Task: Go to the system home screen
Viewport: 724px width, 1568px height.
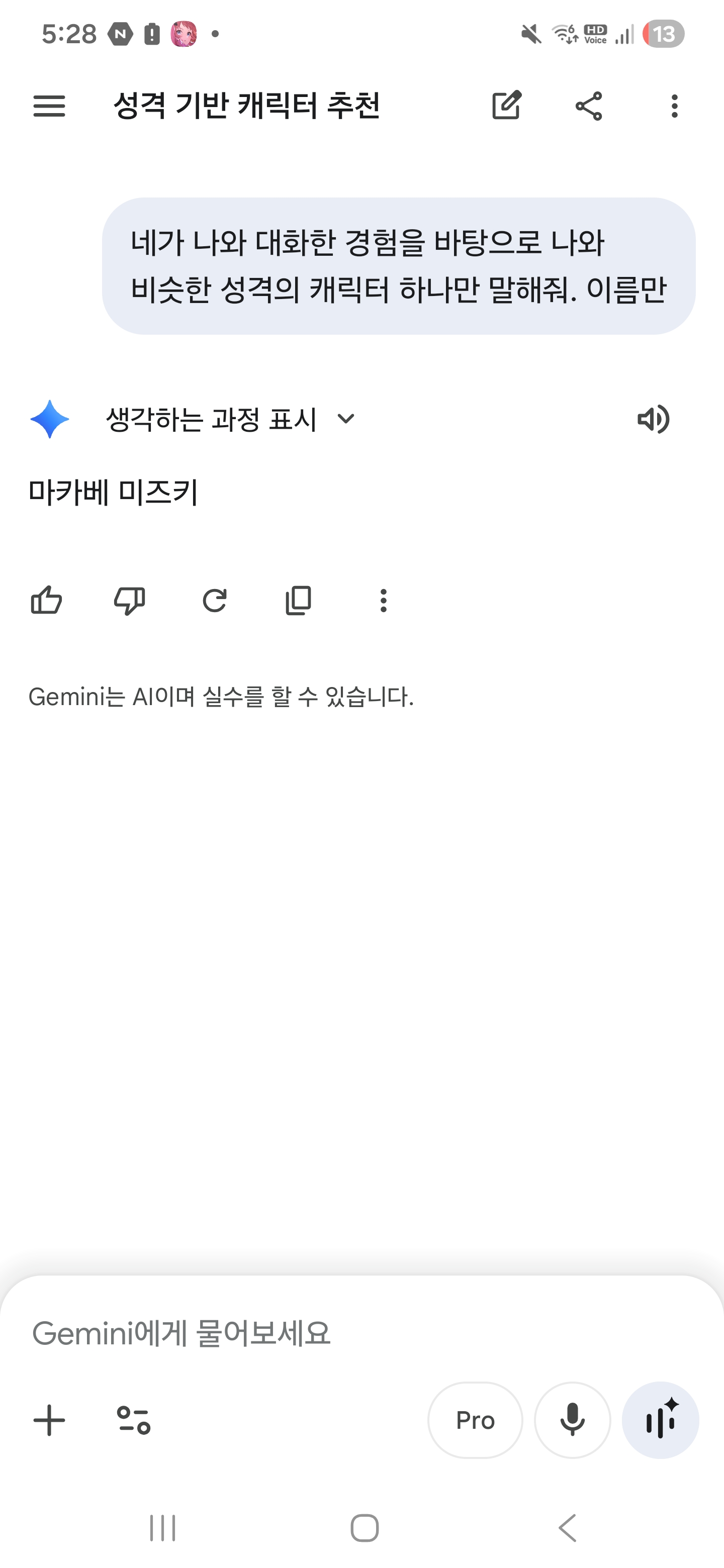Action: (364, 1528)
